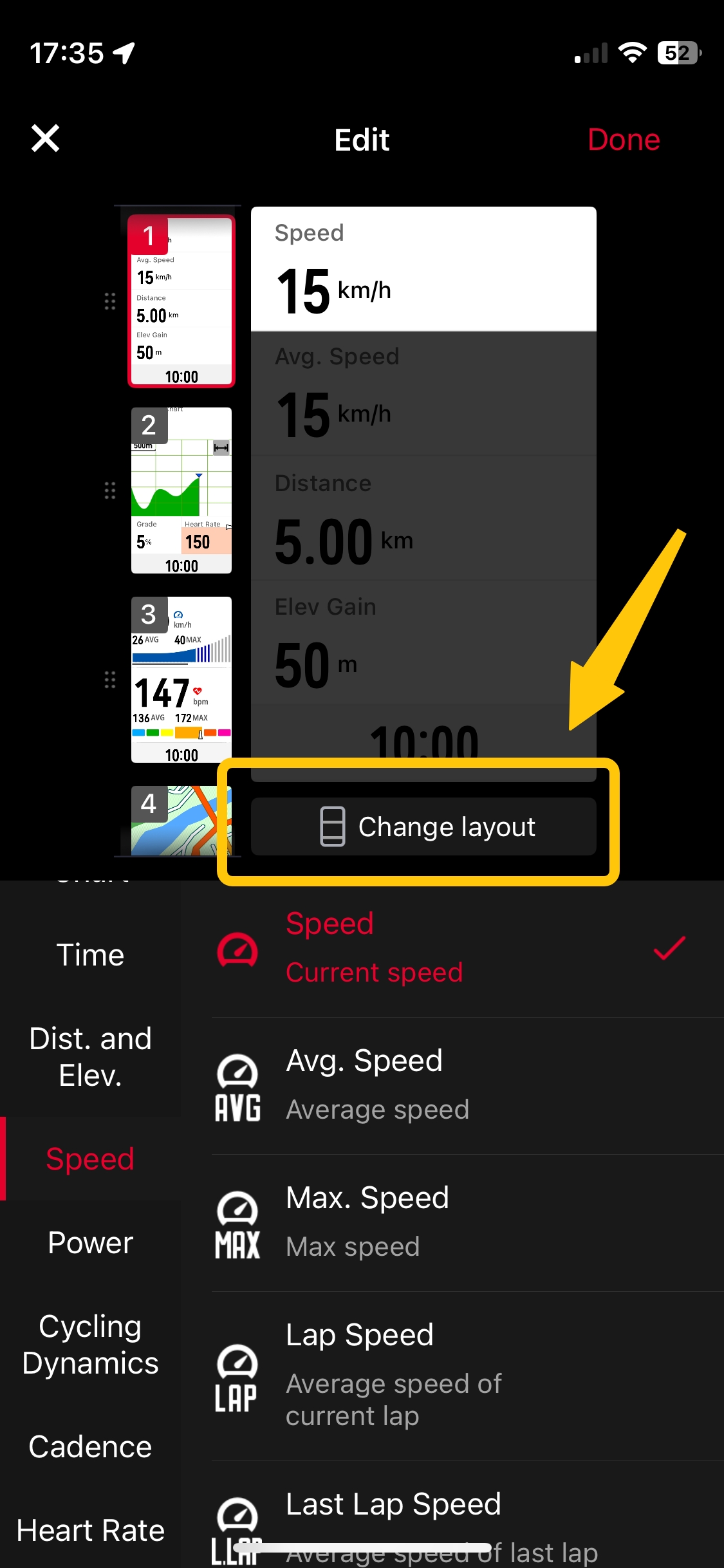This screenshot has height=1568, width=724.
Task: Select data page 3 with heart rate
Action: (181, 680)
